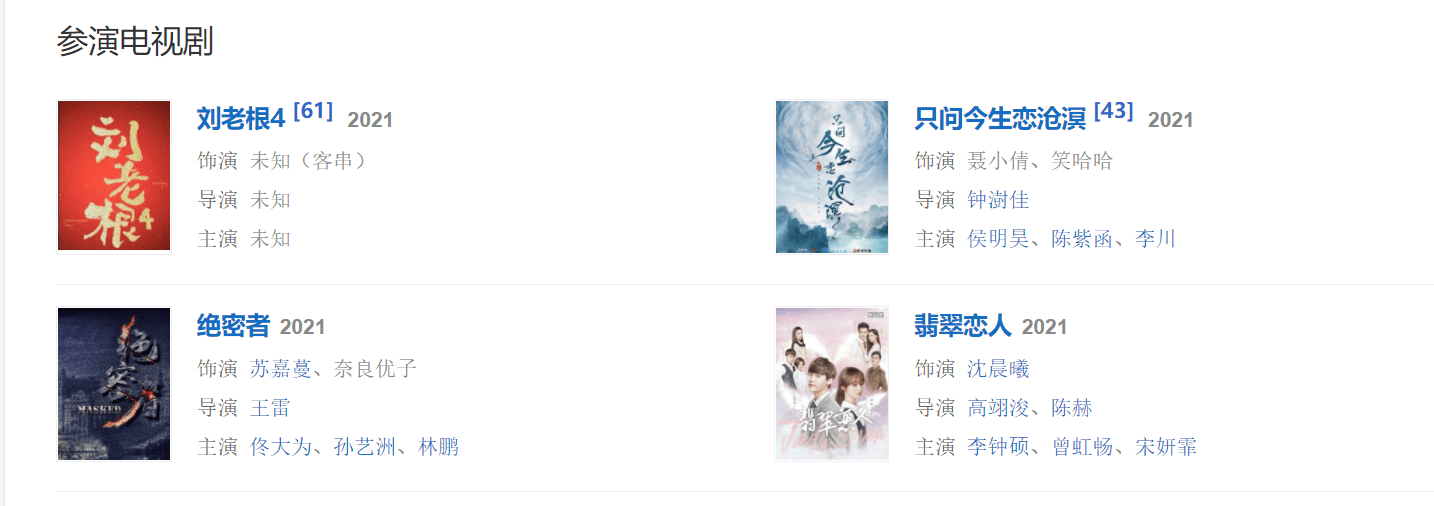Viewport: 1434px width, 506px height.
Task: Tap the 翡翠恋人 poster thumbnail
Action: coord(832,384)
